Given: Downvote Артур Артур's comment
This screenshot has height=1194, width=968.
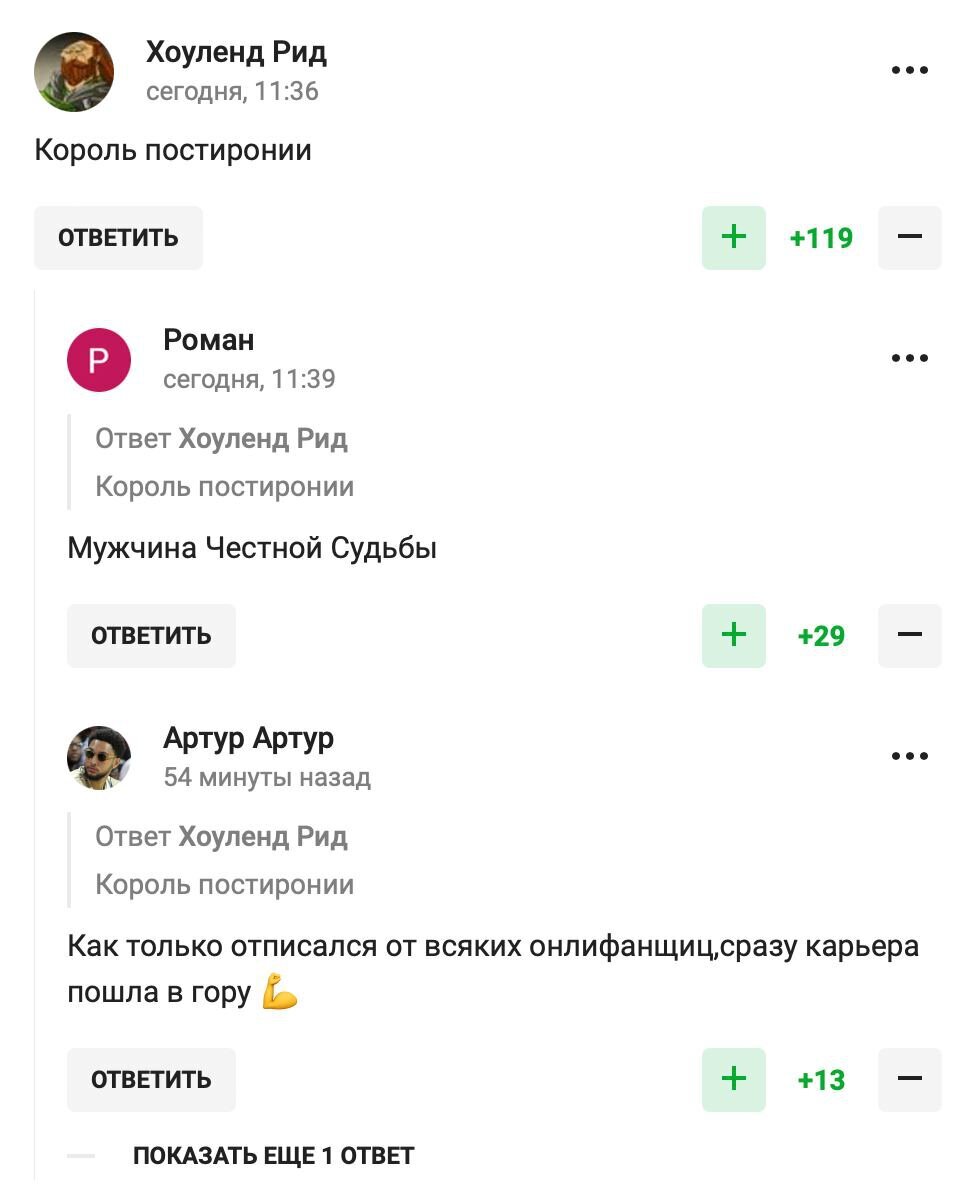Looking at the screenshot, I should click(909, 1079).
